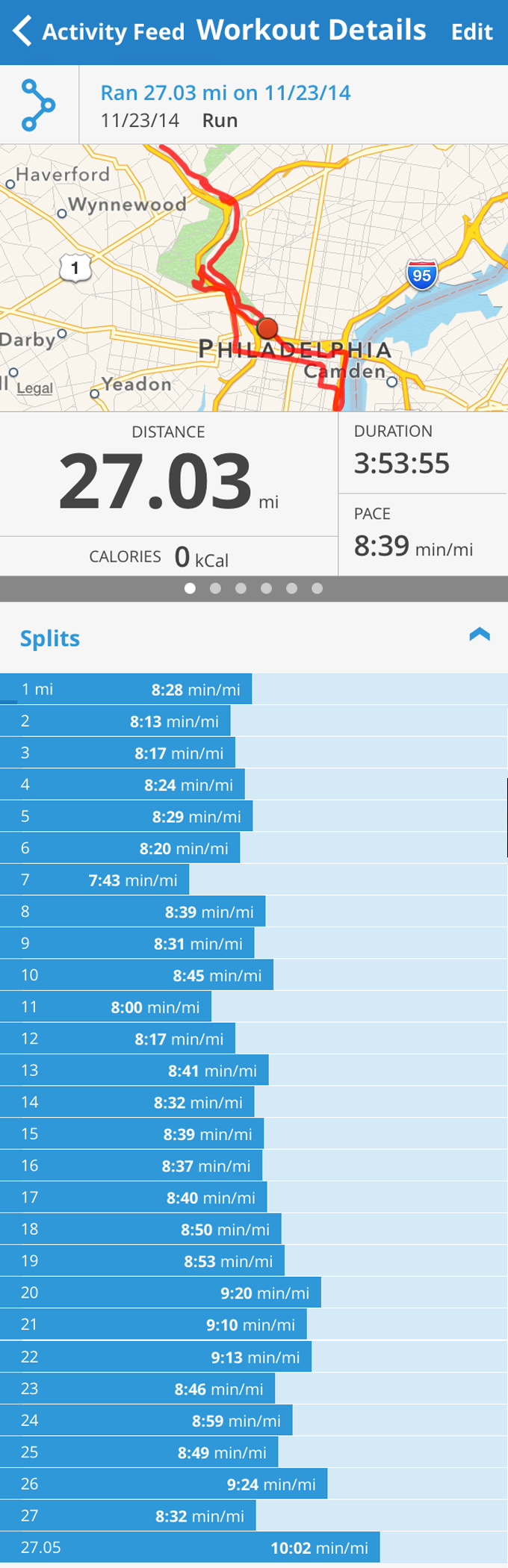This screenshot has width=508, height=1568.
Task: Open the run route map
Action: (x=254, y=276)
